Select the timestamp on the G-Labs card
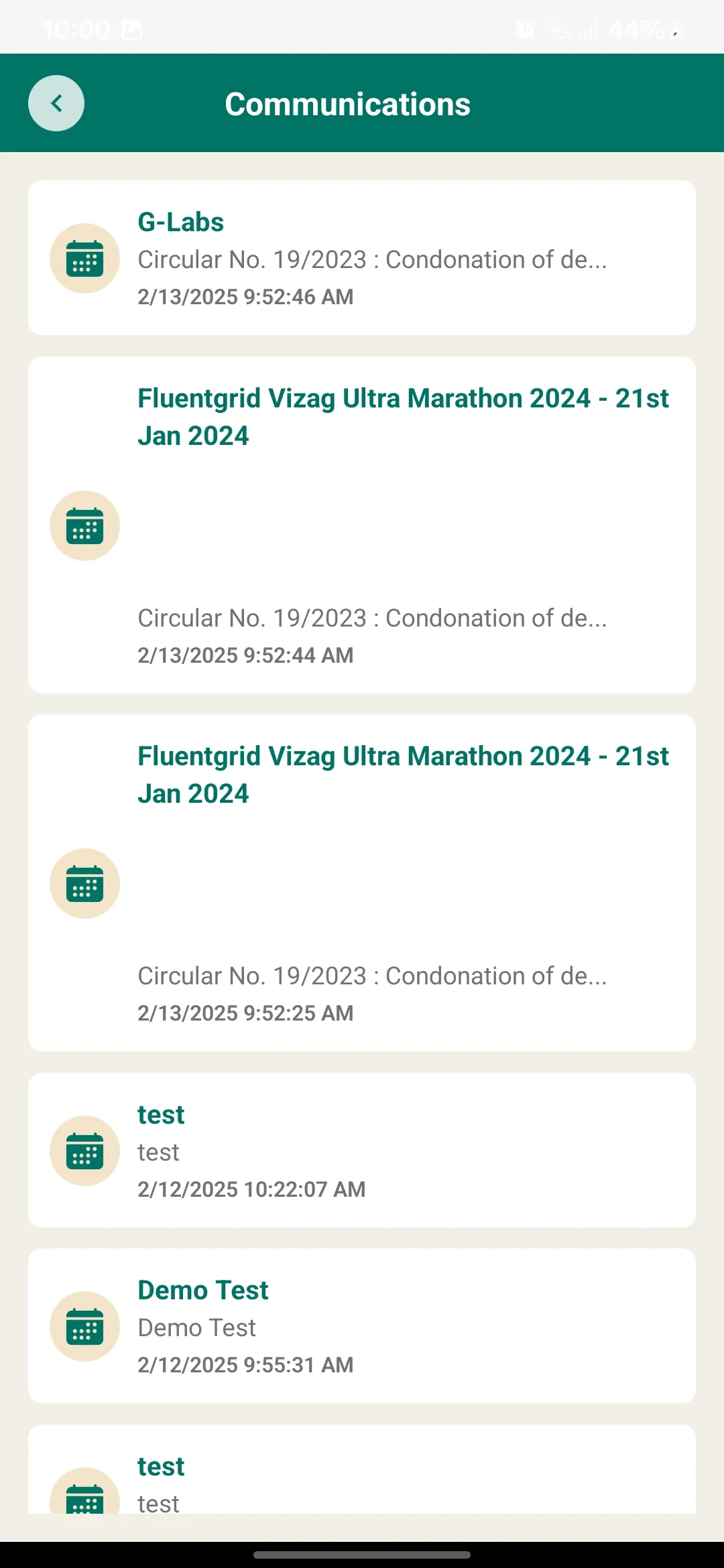 tap(245, 296)
